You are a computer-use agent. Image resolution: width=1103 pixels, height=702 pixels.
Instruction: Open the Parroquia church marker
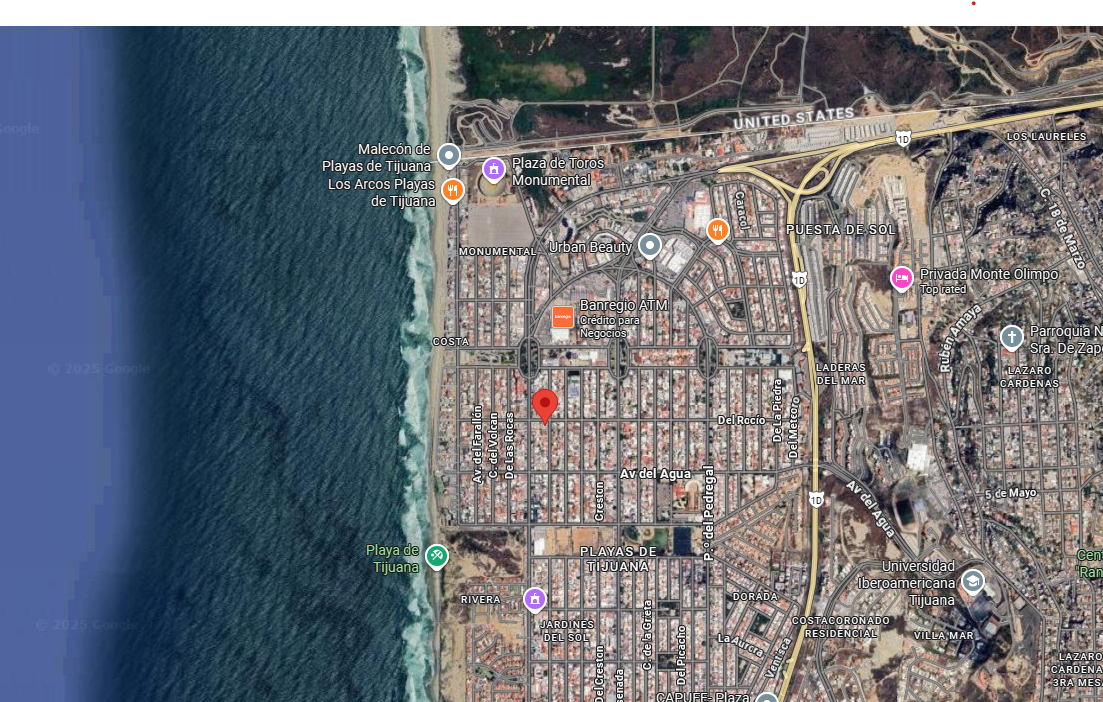[x=1012, y=336]
